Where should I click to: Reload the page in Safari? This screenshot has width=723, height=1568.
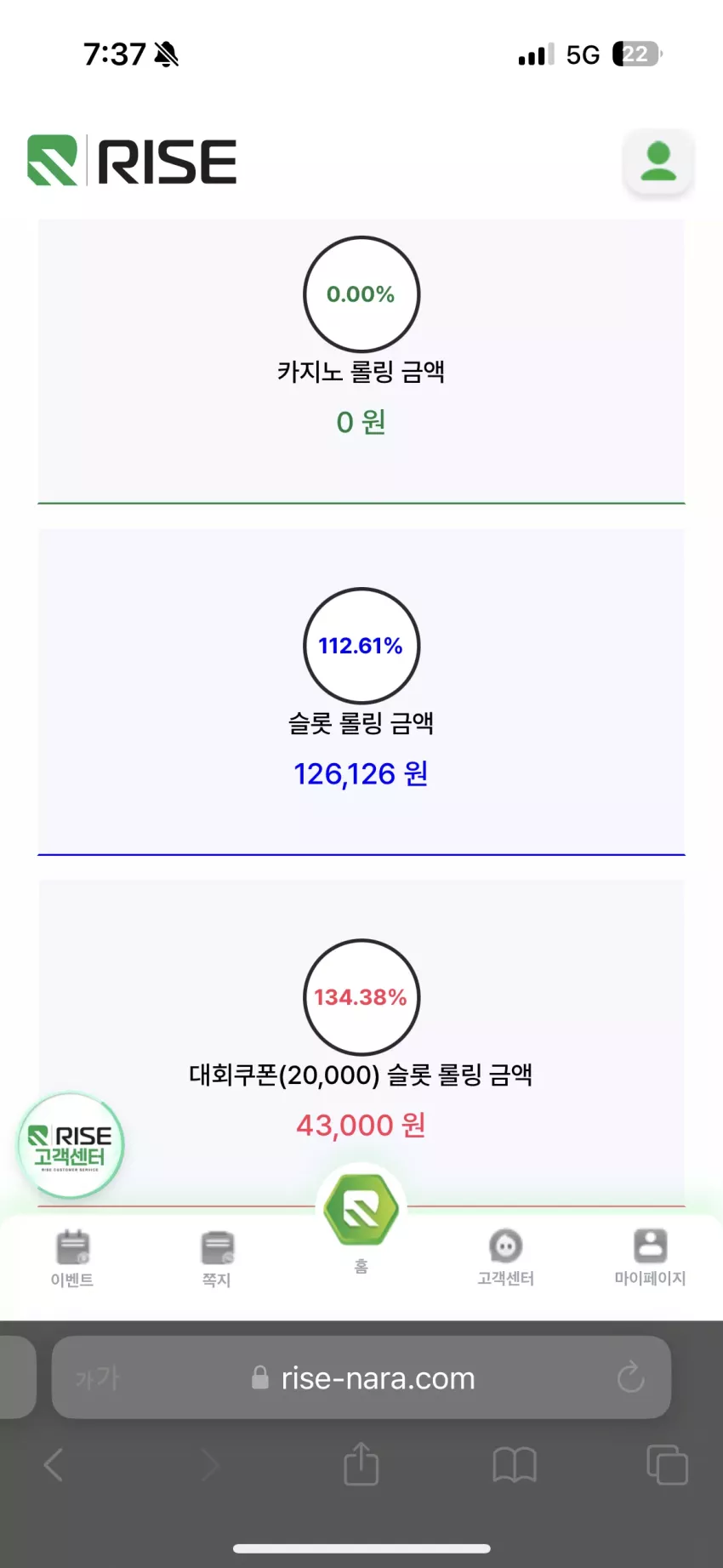click(630, 1377)
